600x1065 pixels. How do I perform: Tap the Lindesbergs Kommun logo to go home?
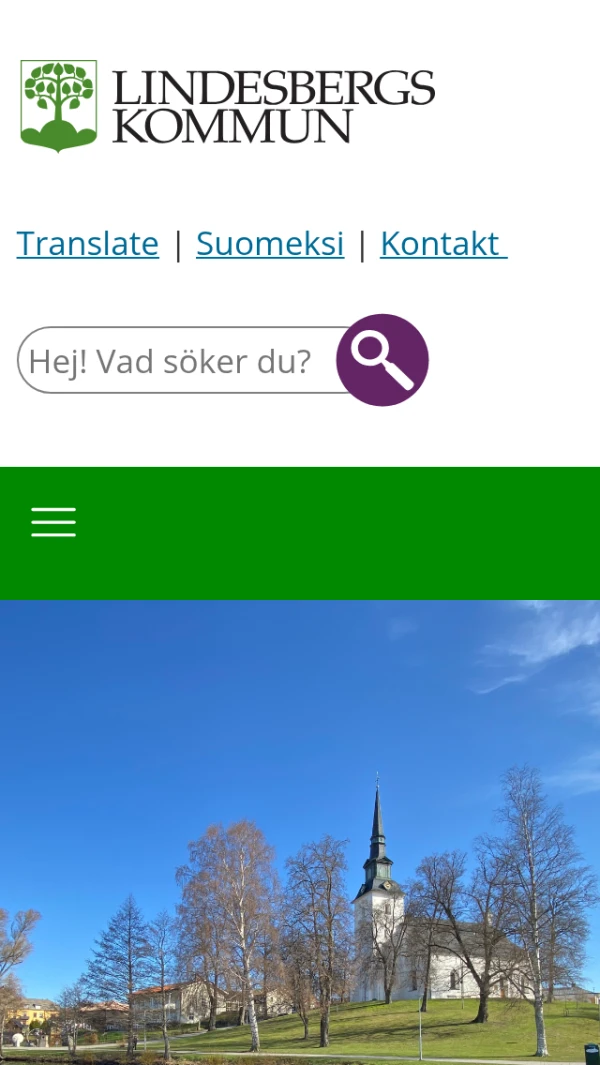pos(228,106)
